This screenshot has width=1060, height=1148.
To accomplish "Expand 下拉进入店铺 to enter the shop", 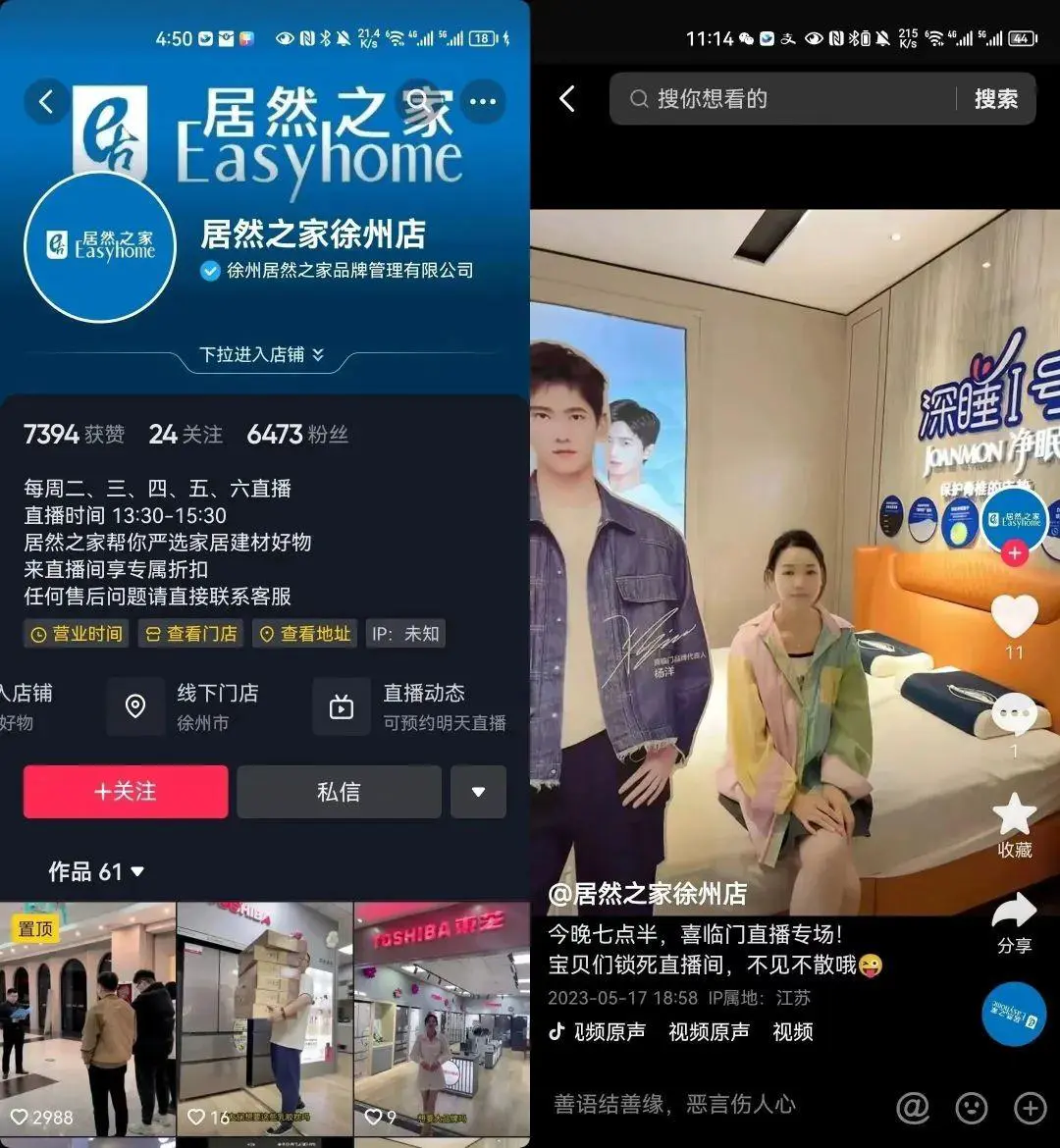I will click(261, 355).
